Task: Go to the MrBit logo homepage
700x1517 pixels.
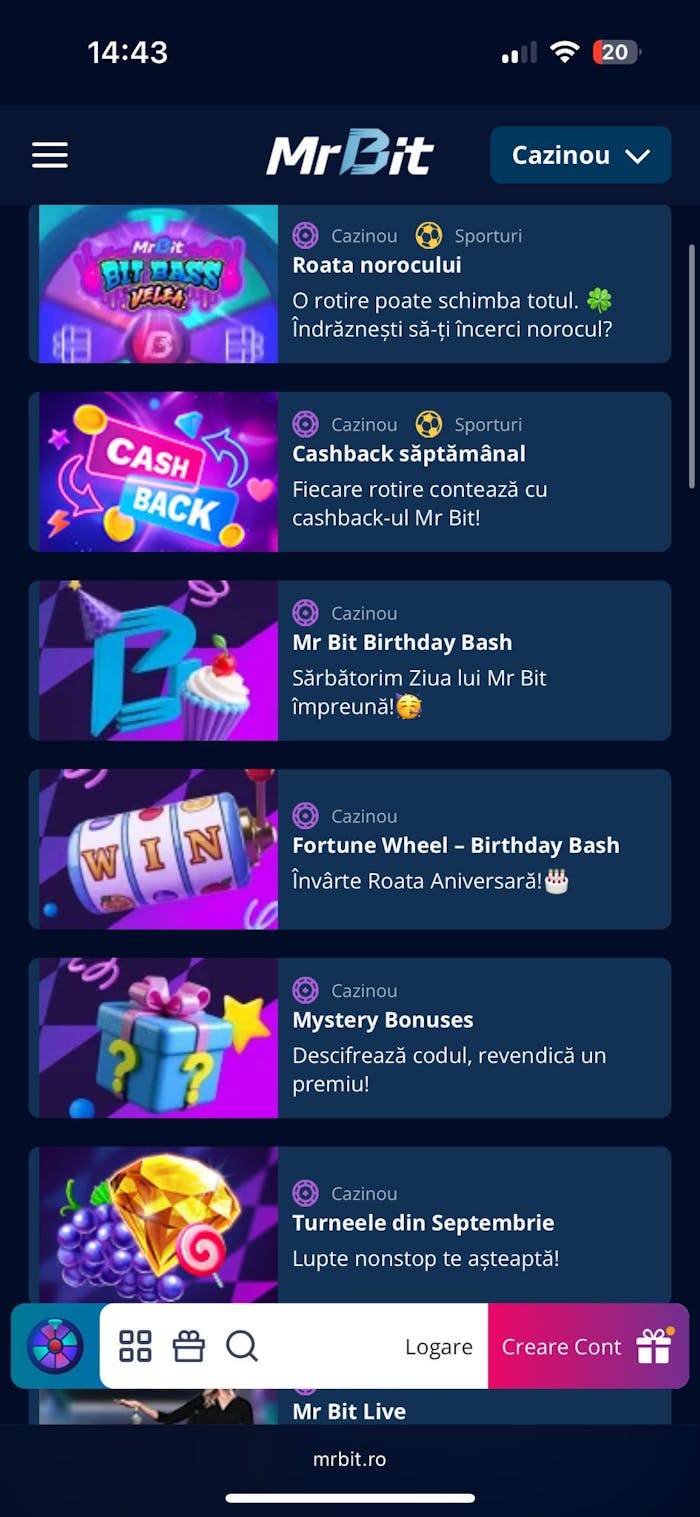Action: coord(350,155)
